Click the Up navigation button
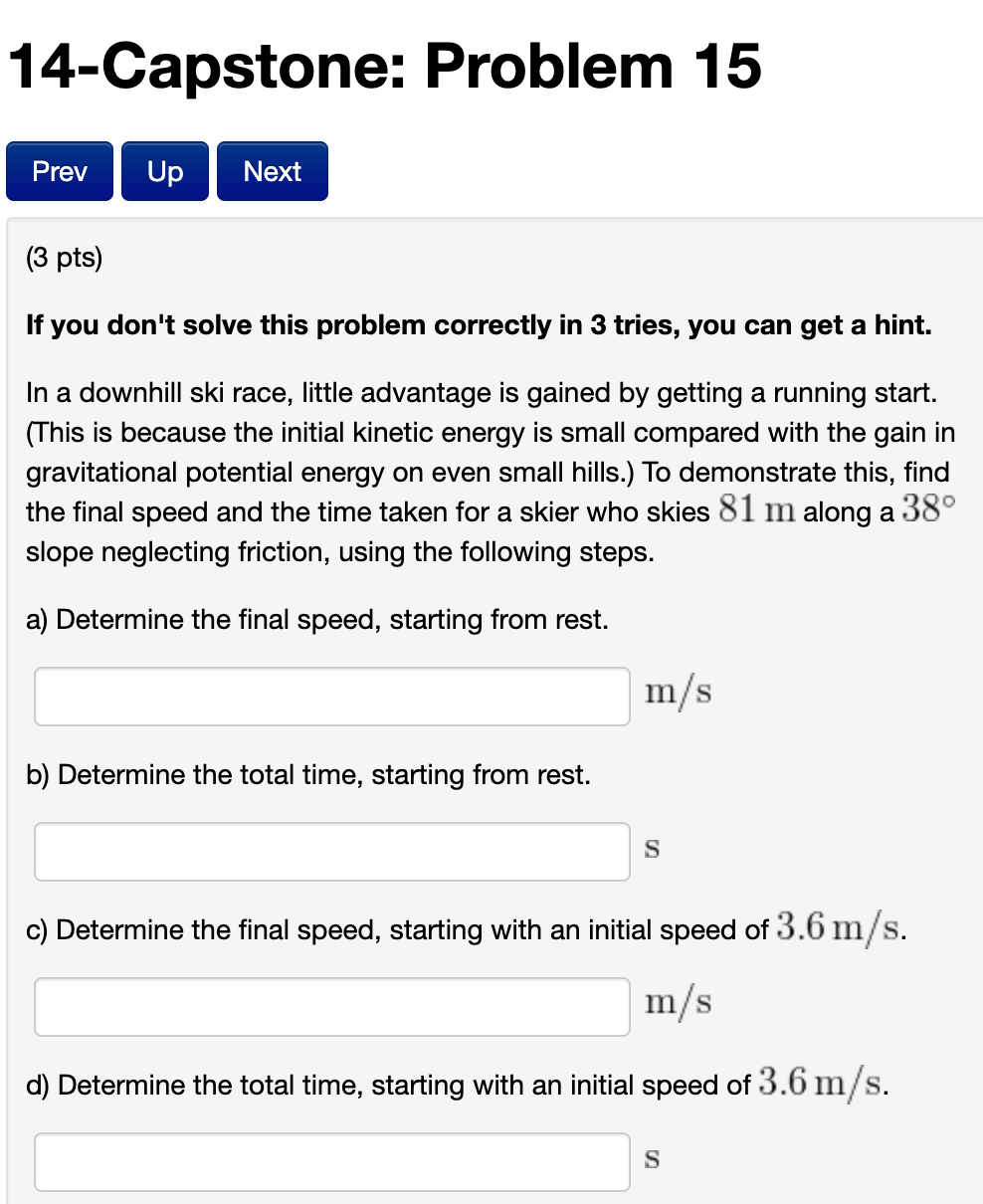This screenshot has width=983, height=1204. [164, 170]
